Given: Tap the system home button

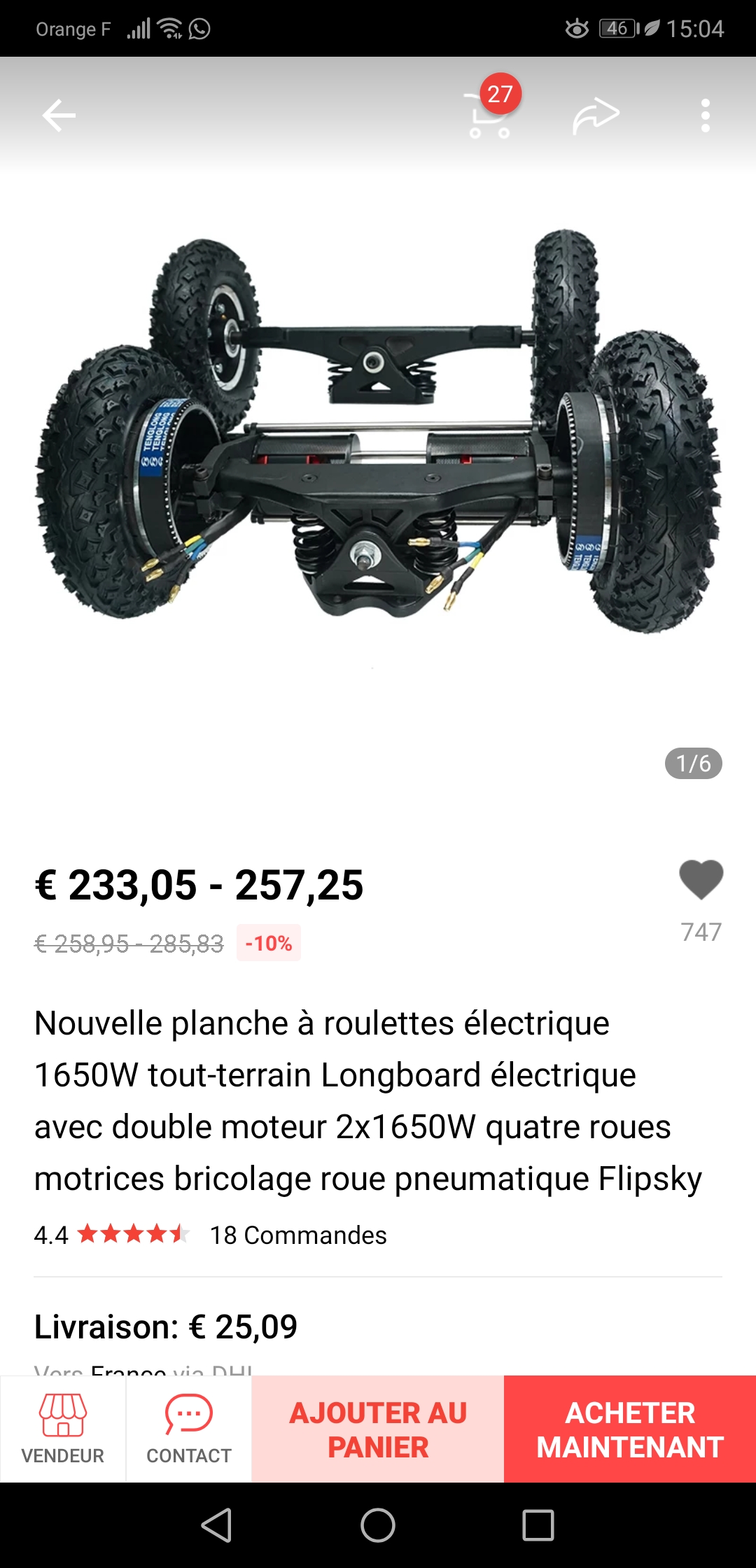Looking at the screenshot, I should (x=378, y=1525).
